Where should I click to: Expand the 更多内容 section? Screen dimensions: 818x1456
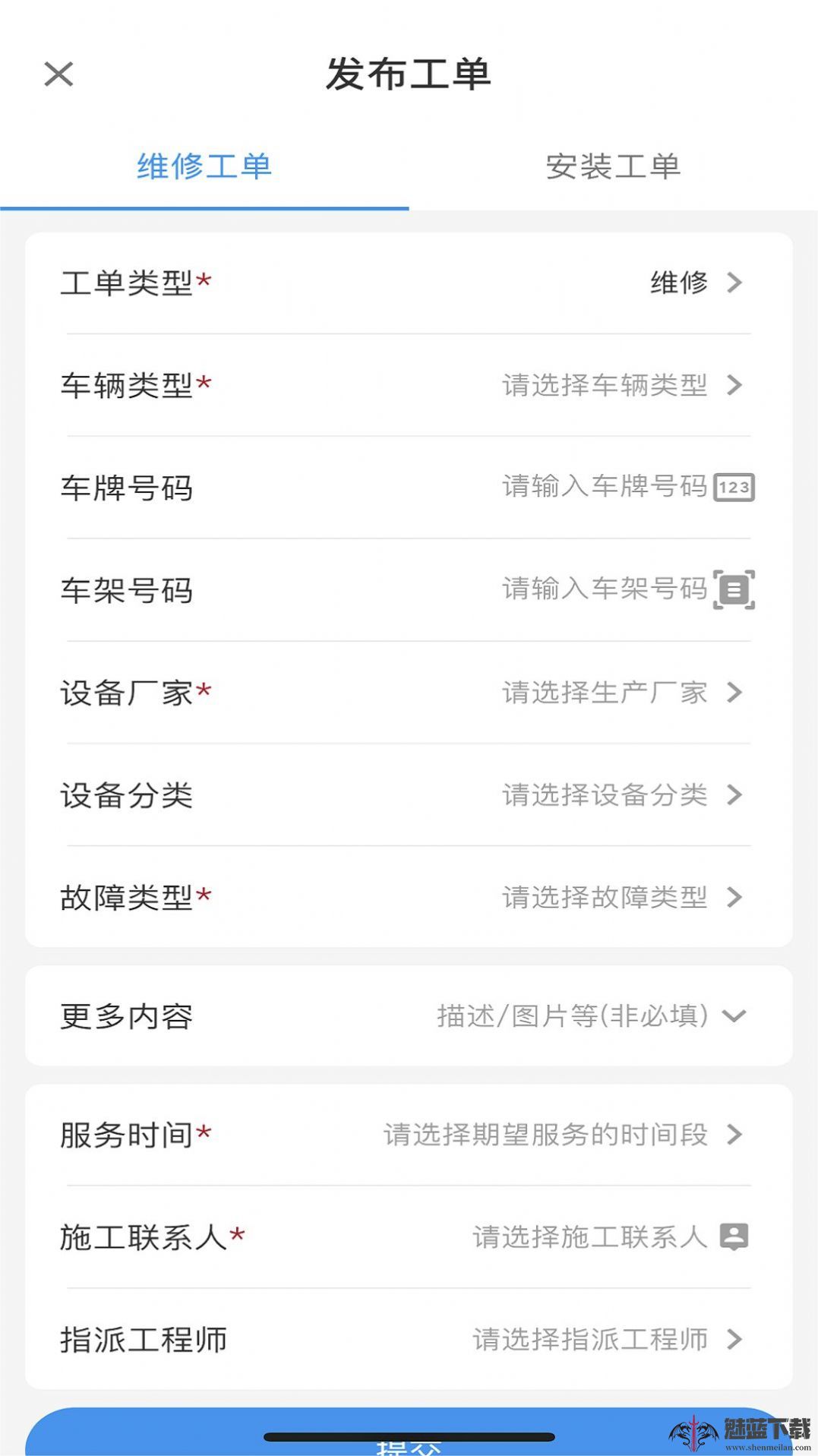click(x=592, y=1015)
